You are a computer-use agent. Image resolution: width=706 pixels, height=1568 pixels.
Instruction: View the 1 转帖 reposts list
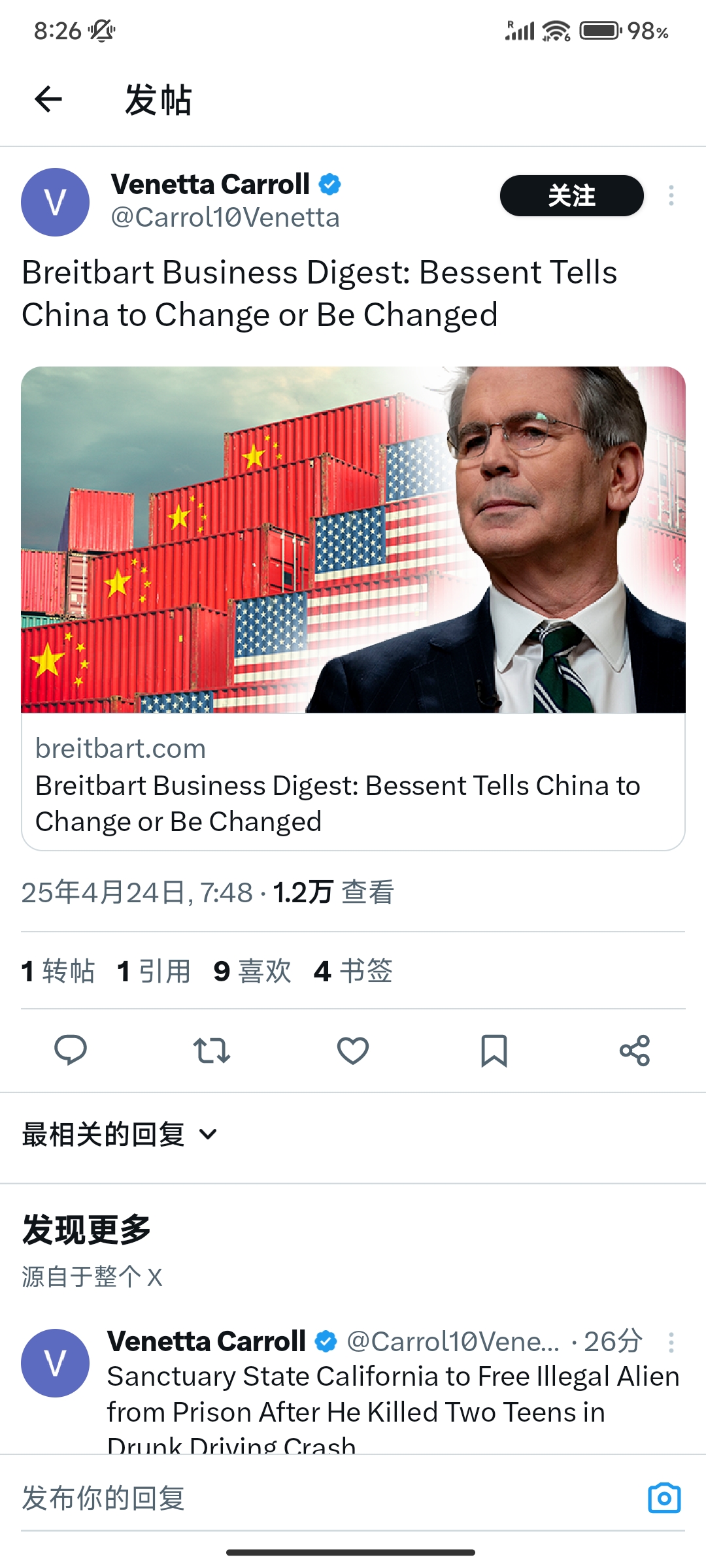pos(58,971)
